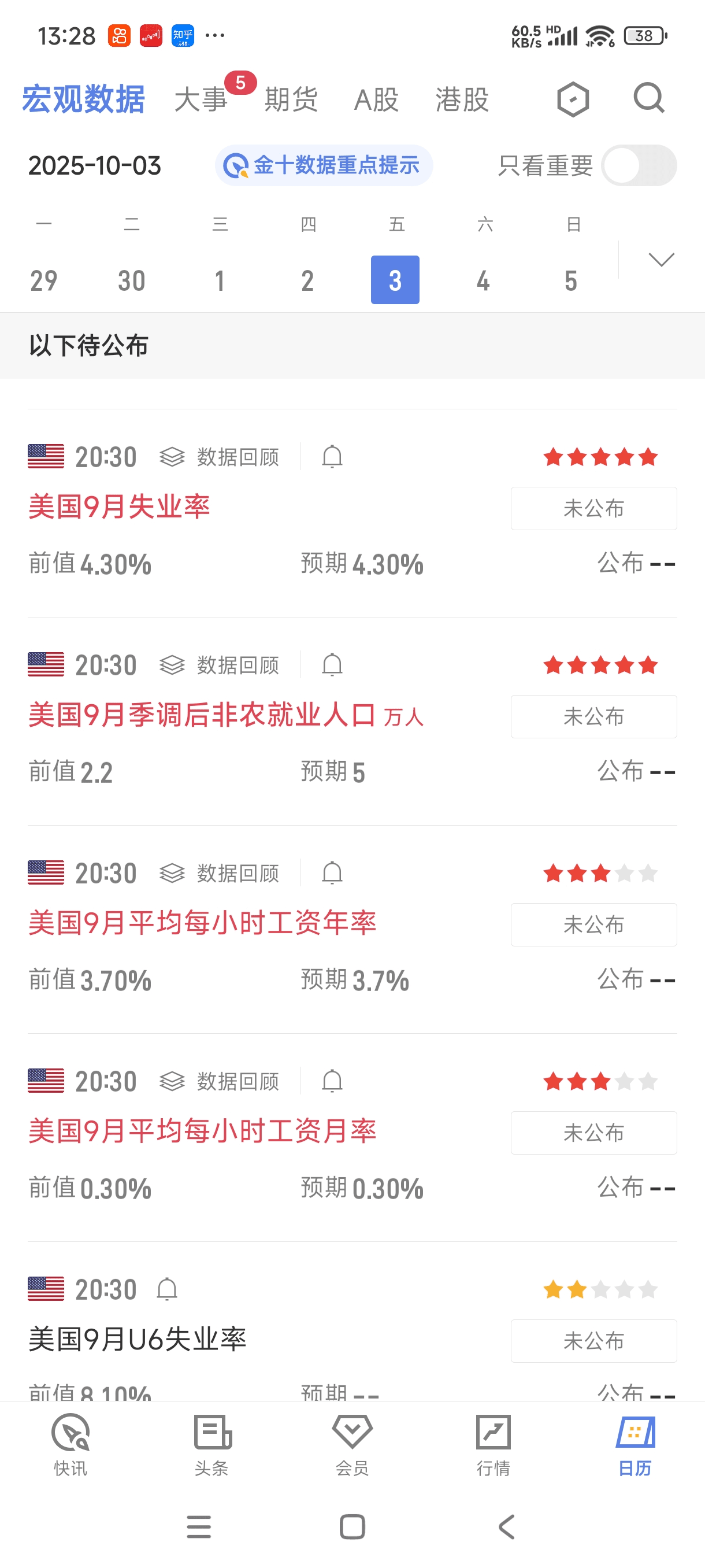Screen dimensions: 705x1568
Task: Go to the 港股 tab
Action: pyautogui.click(x=462, y=99)
